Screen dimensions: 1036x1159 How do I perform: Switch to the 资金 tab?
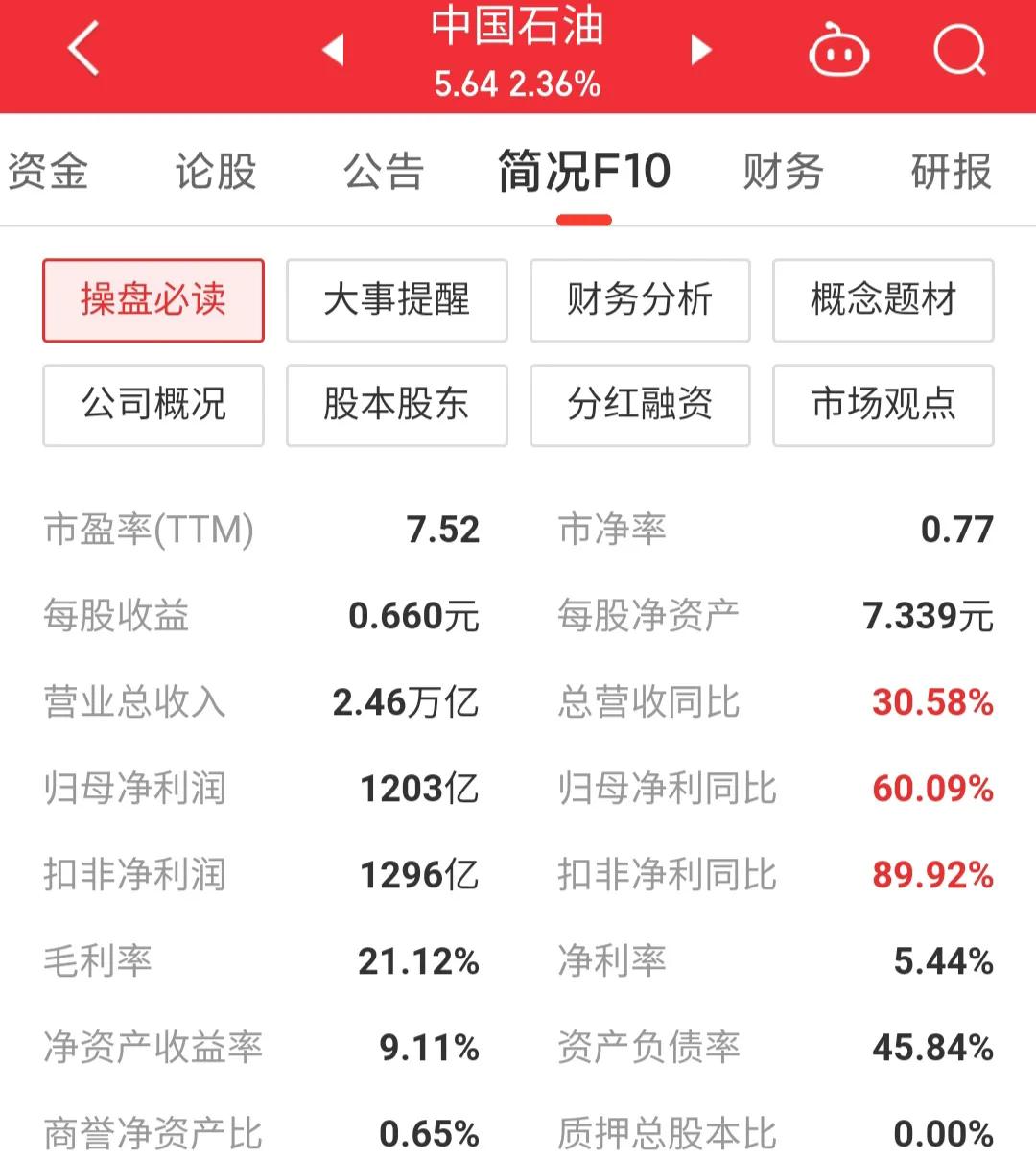[x=49, y=173]
